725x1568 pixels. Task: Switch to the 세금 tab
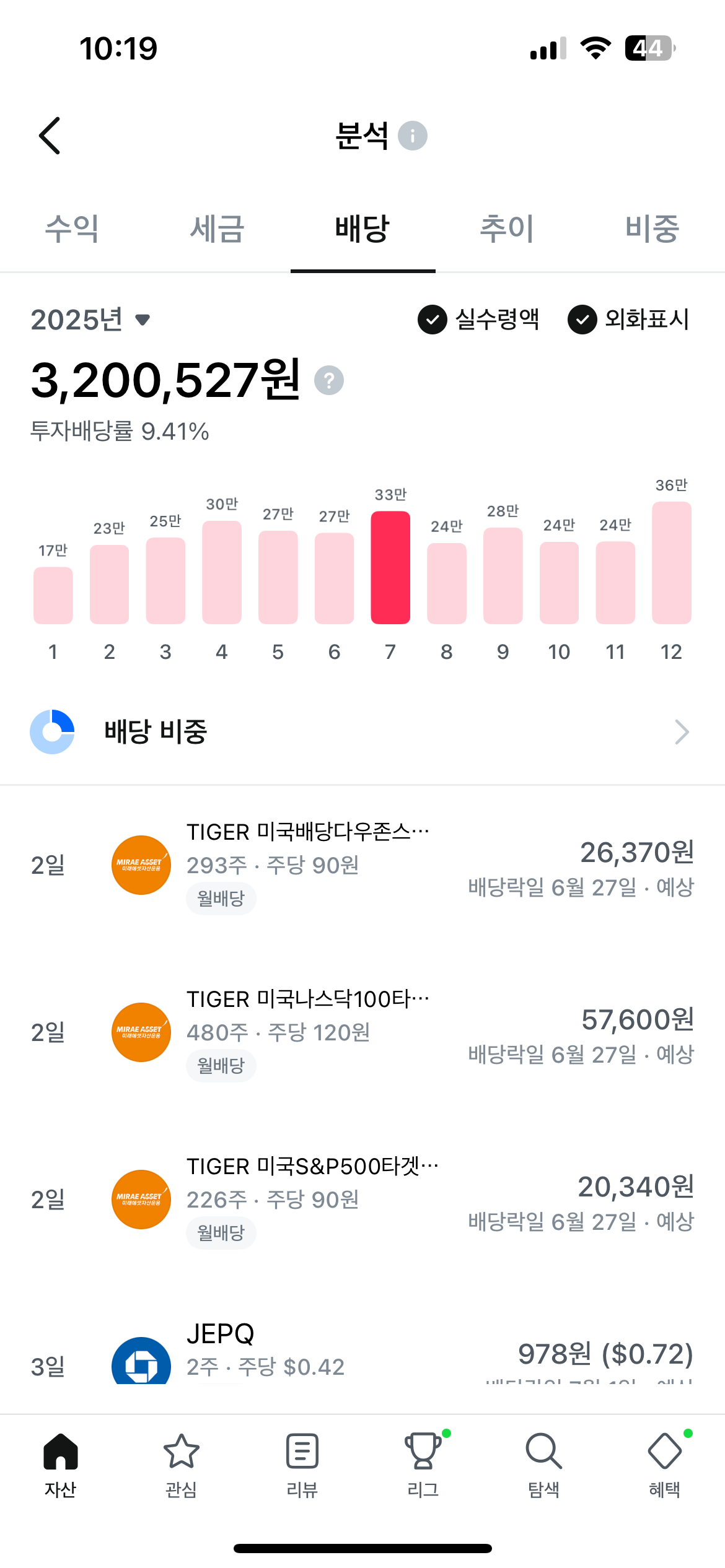coord(217,229)
